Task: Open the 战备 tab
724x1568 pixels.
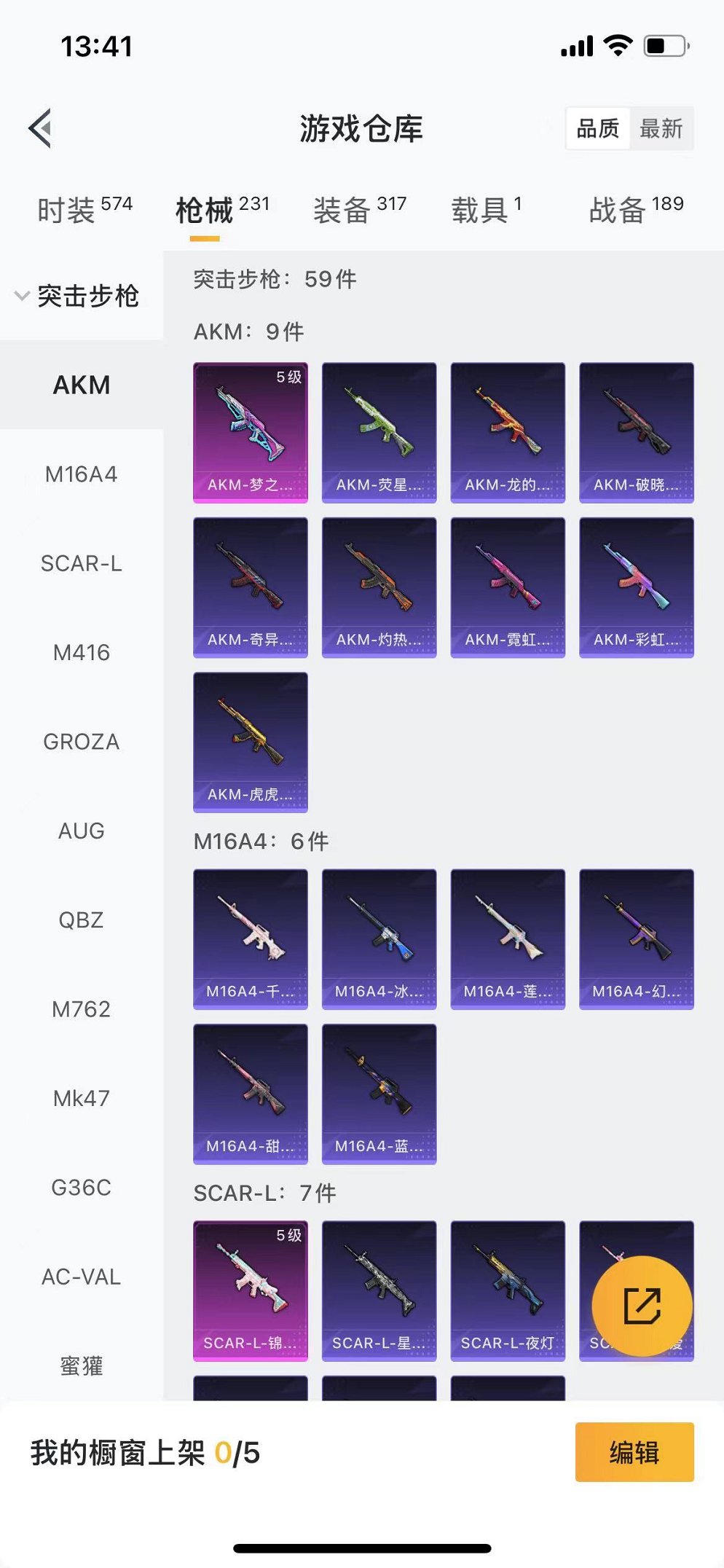Action: [x=635, y=210]
